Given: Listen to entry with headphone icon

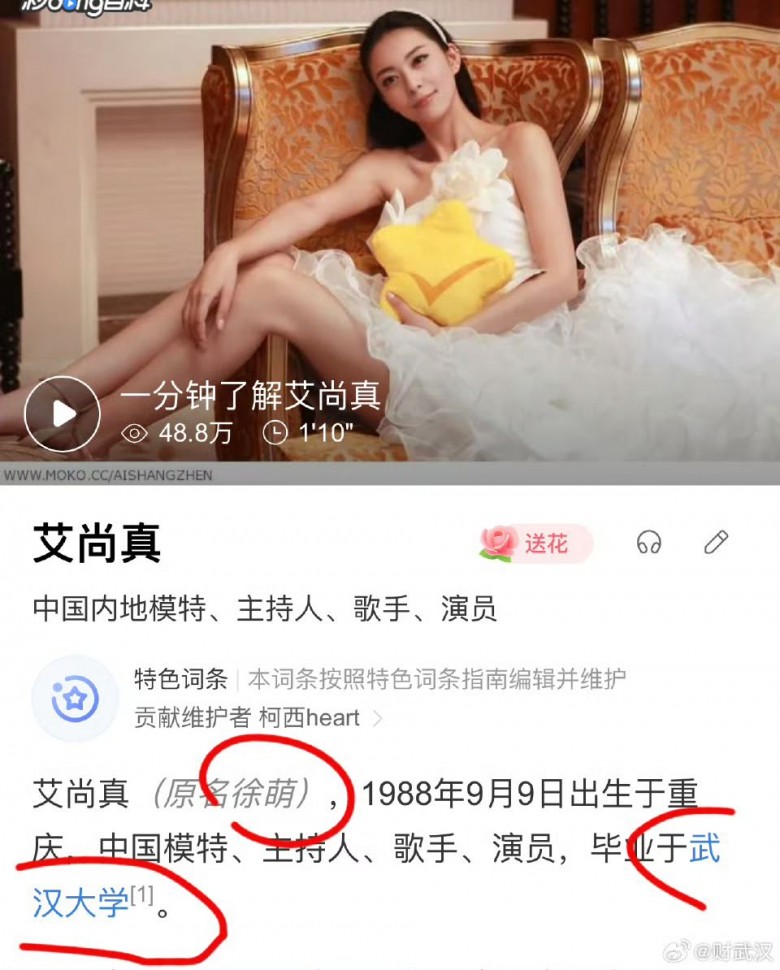Looking at the screenshot, I should [x=649, y=543].
